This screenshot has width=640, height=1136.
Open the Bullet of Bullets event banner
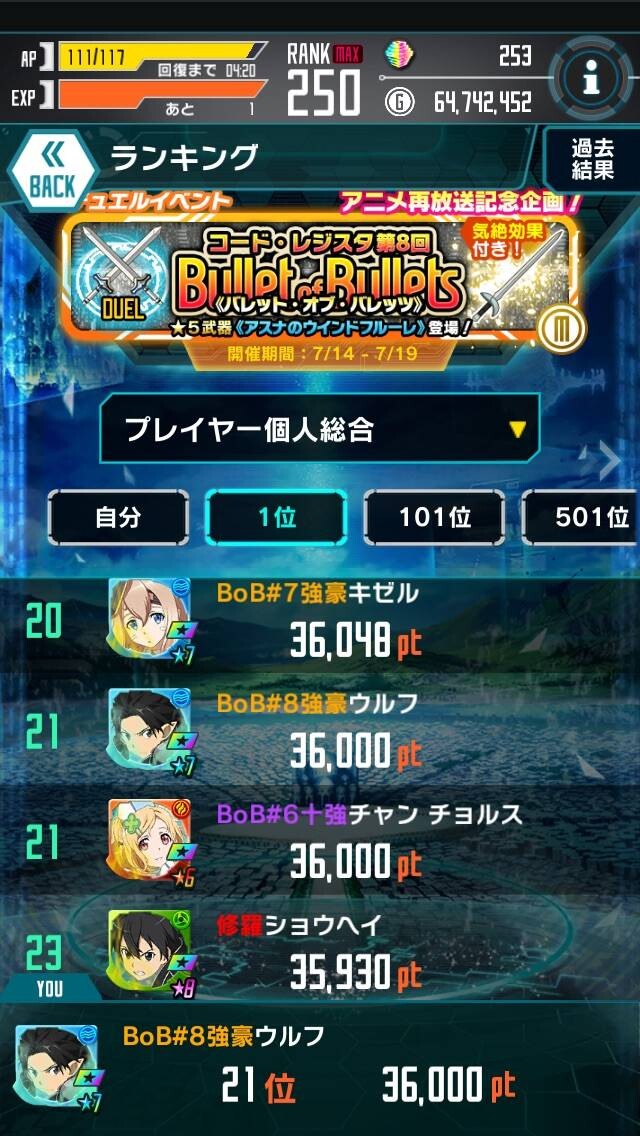320,281
